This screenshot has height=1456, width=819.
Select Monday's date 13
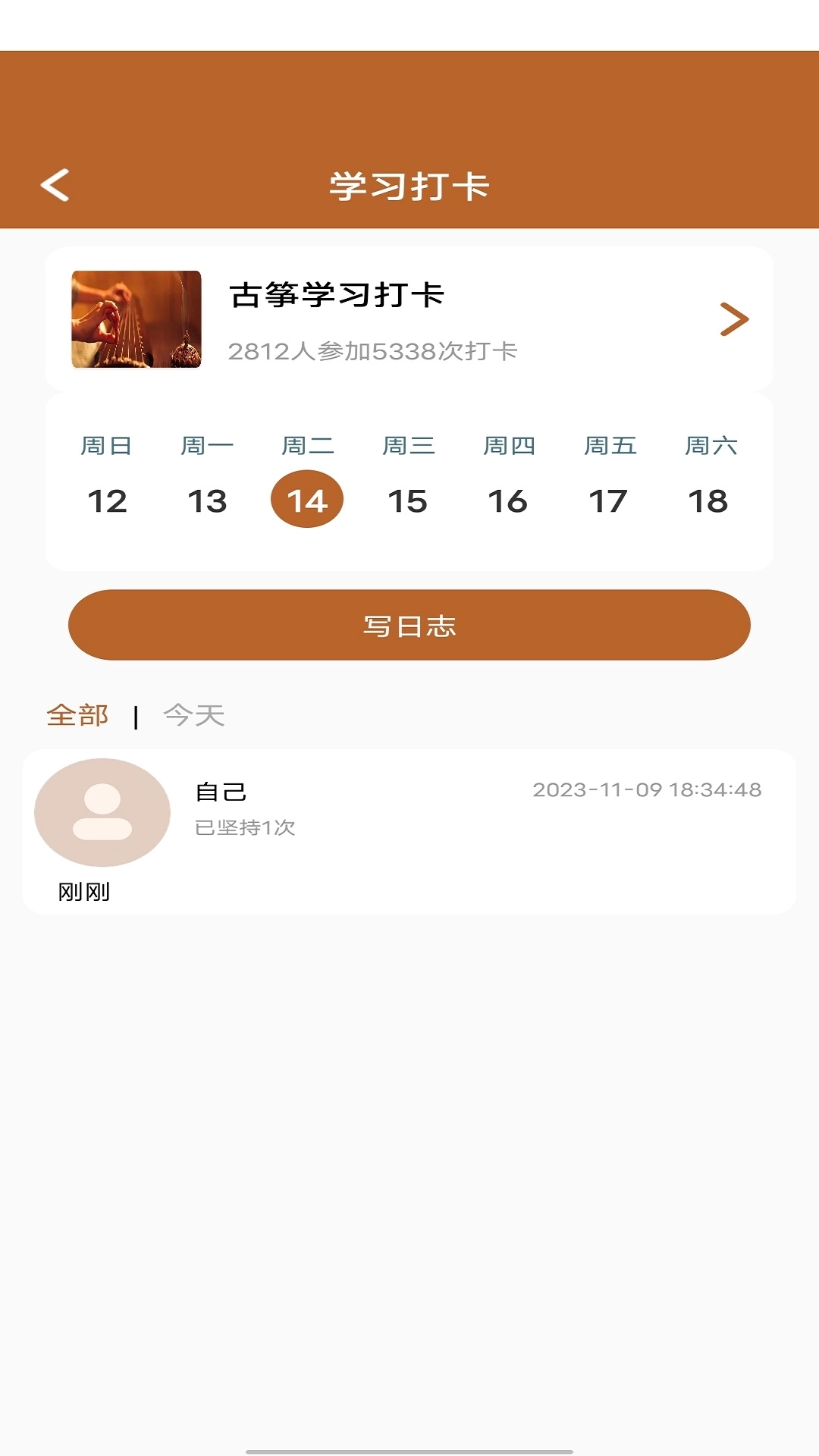[x=207, y=500]
